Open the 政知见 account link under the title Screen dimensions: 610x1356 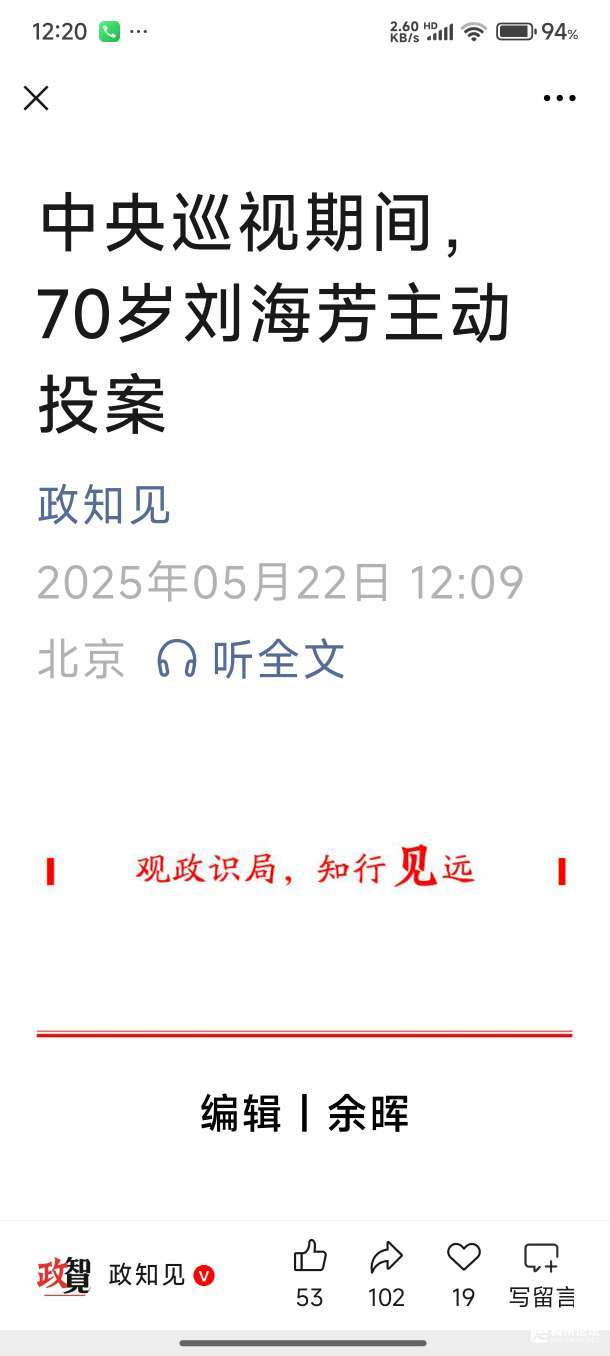[104, 505]
